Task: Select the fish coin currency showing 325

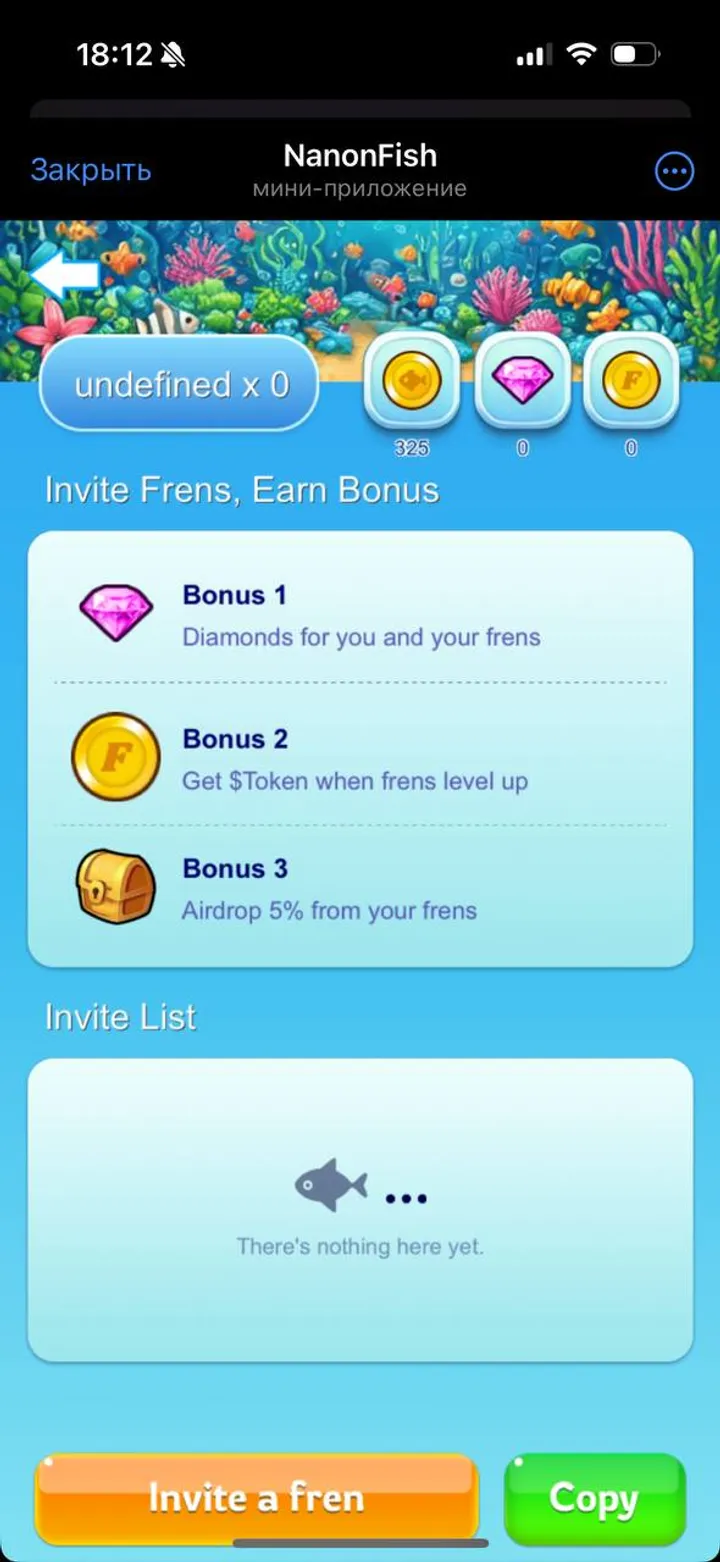Action: (412, 383)
